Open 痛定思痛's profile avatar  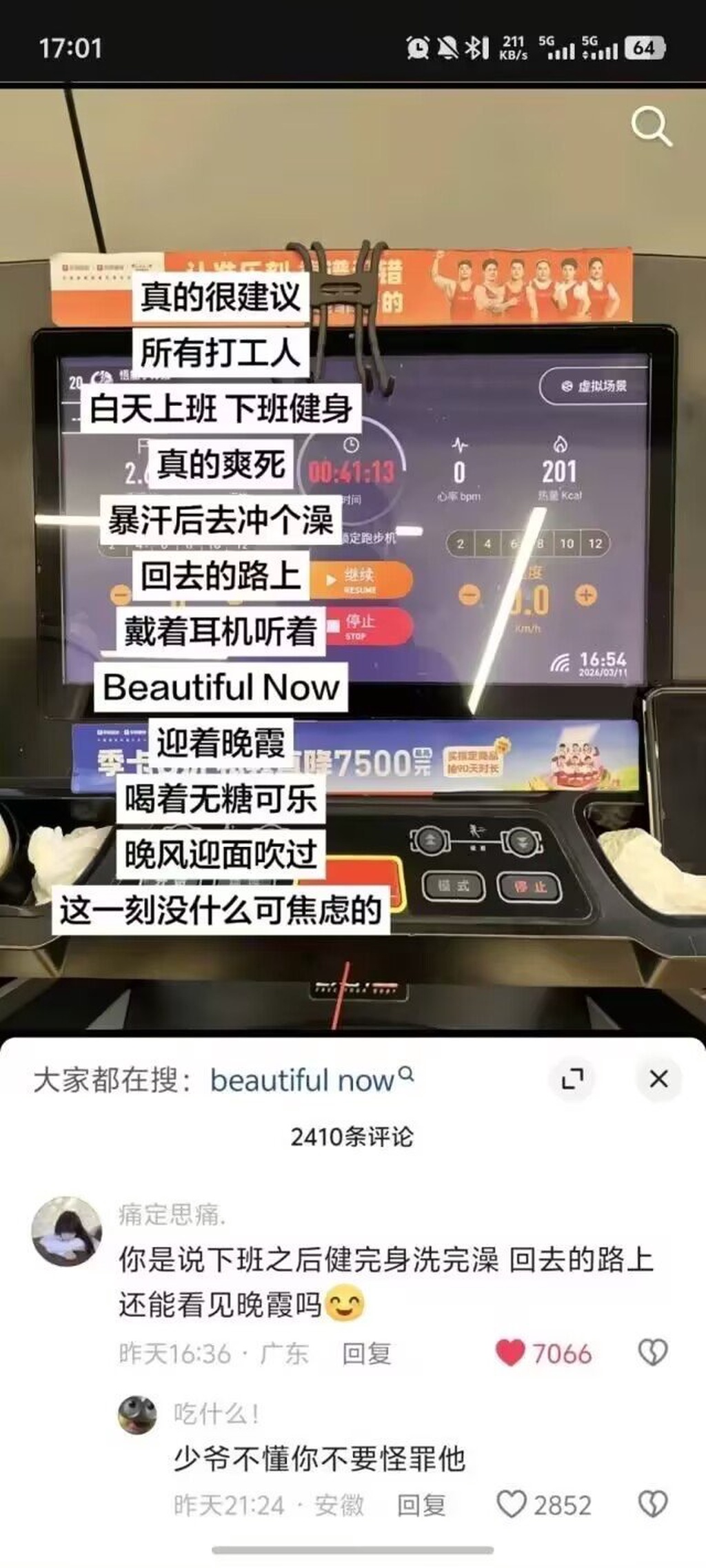(x=66, y=1231)
